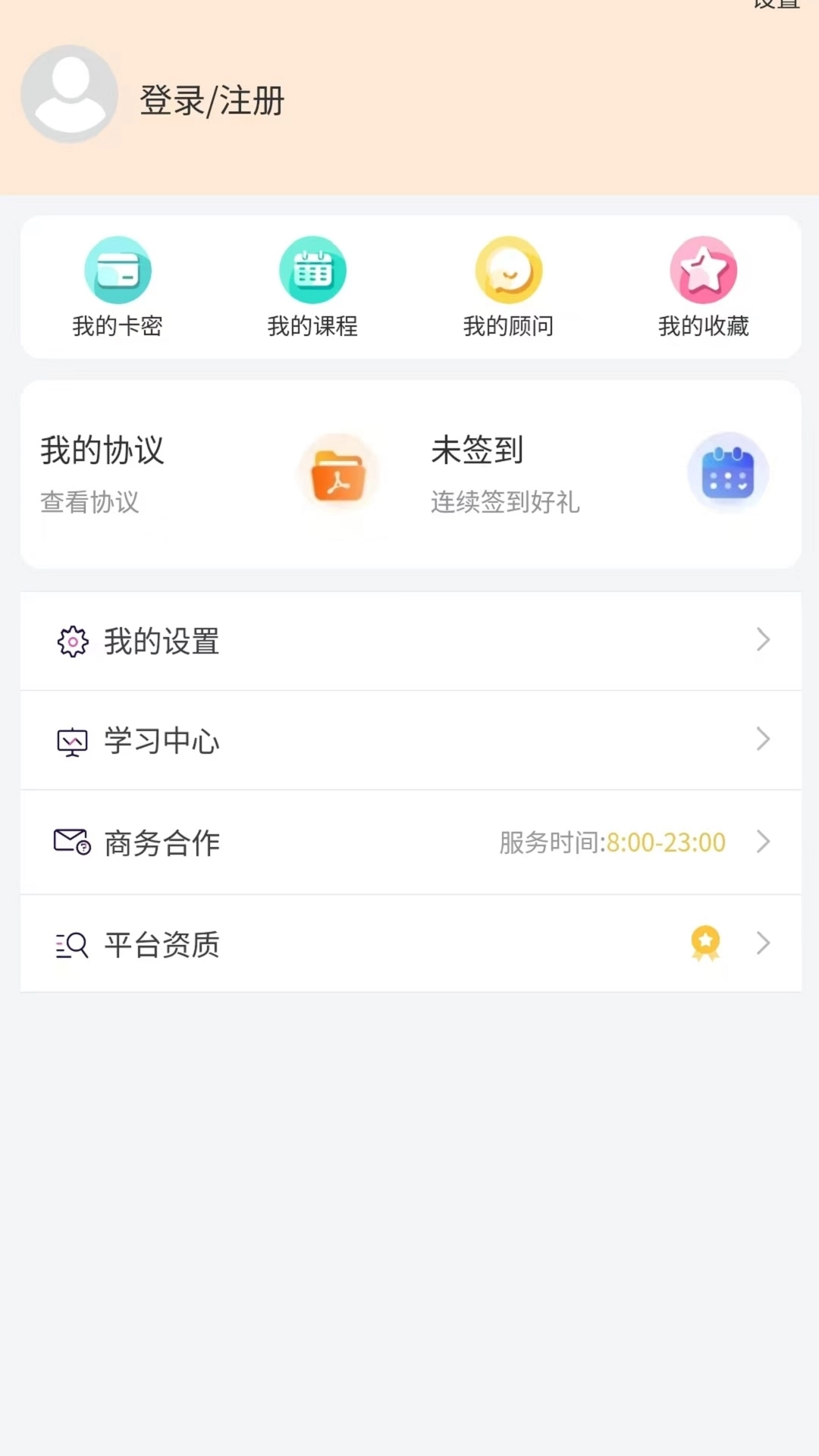Click 连续签到好礼 reward text
Image resolution: width=819 pixels, height=1456 pixels.
click(505, 503)
